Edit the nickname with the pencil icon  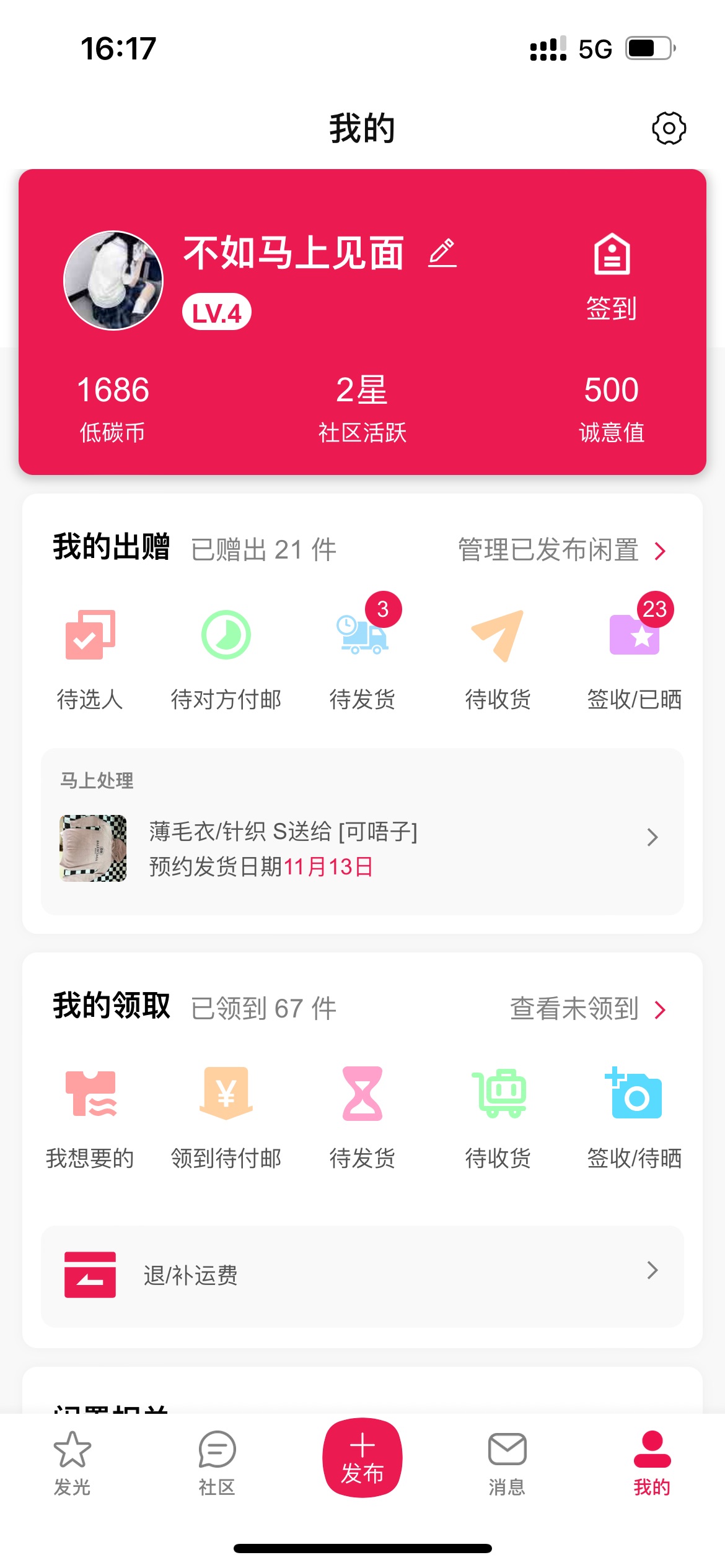[442, 253]
